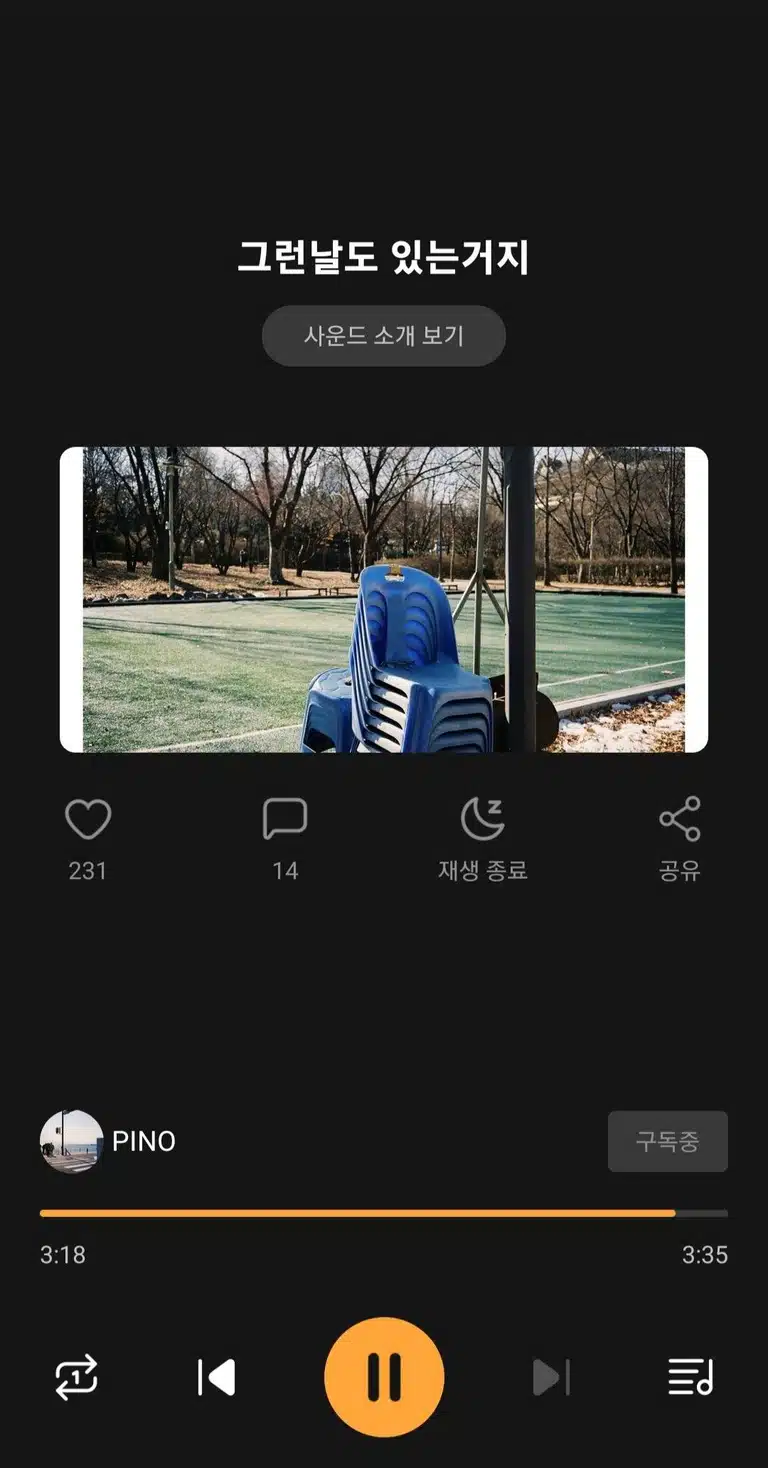Open the 사운드 소개 보기 button

(384, 336)
